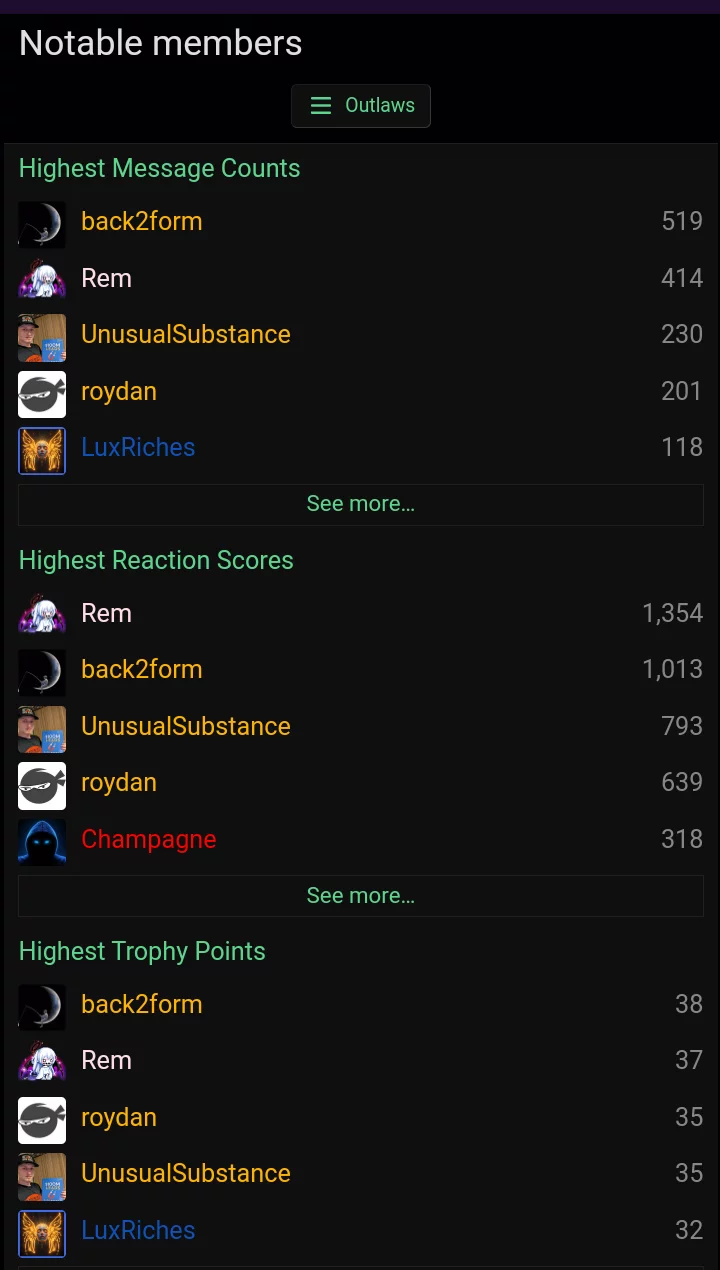Viewport: 720px width, 1270px height.
Task: Open Rem under Highest Trophy Points
Action: (106, 1060)
